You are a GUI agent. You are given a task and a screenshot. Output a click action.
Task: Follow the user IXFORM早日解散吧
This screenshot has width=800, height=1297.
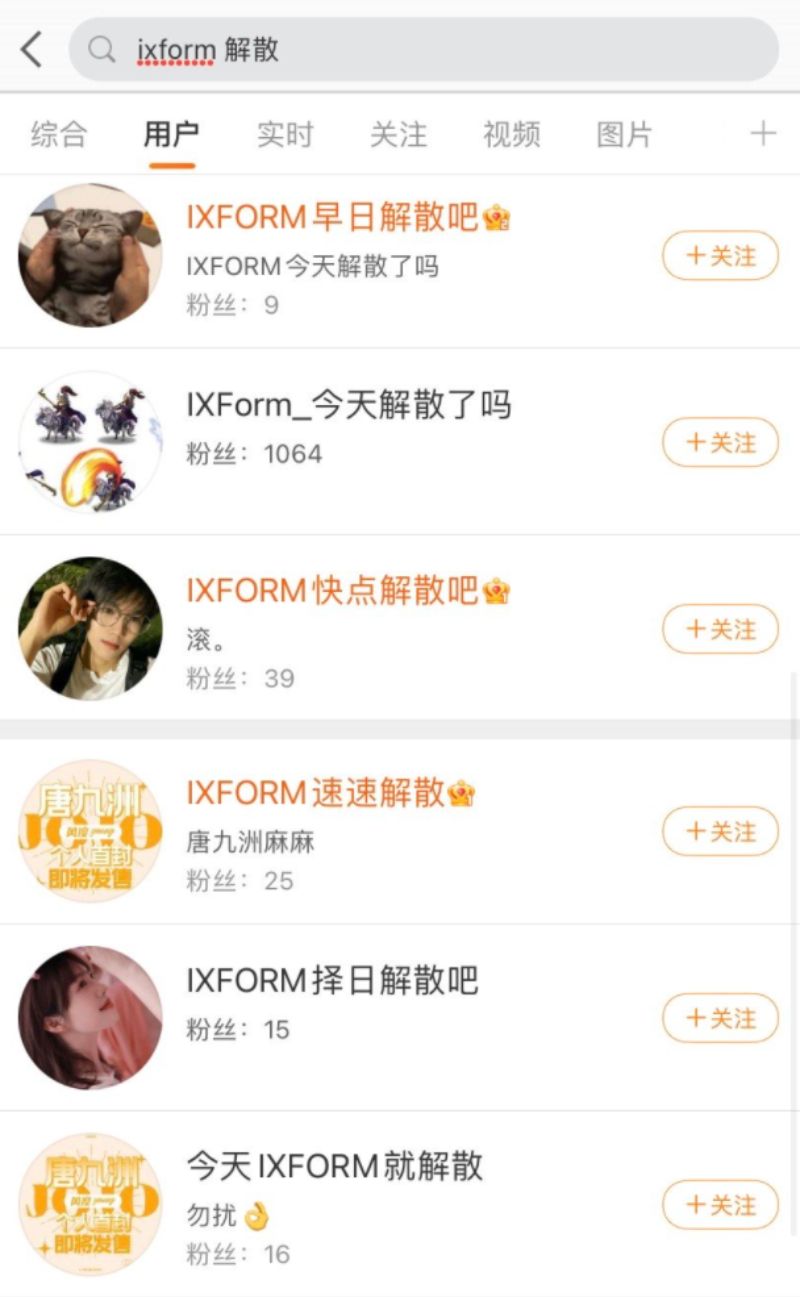pyautogui.click(x=720, y=256)
